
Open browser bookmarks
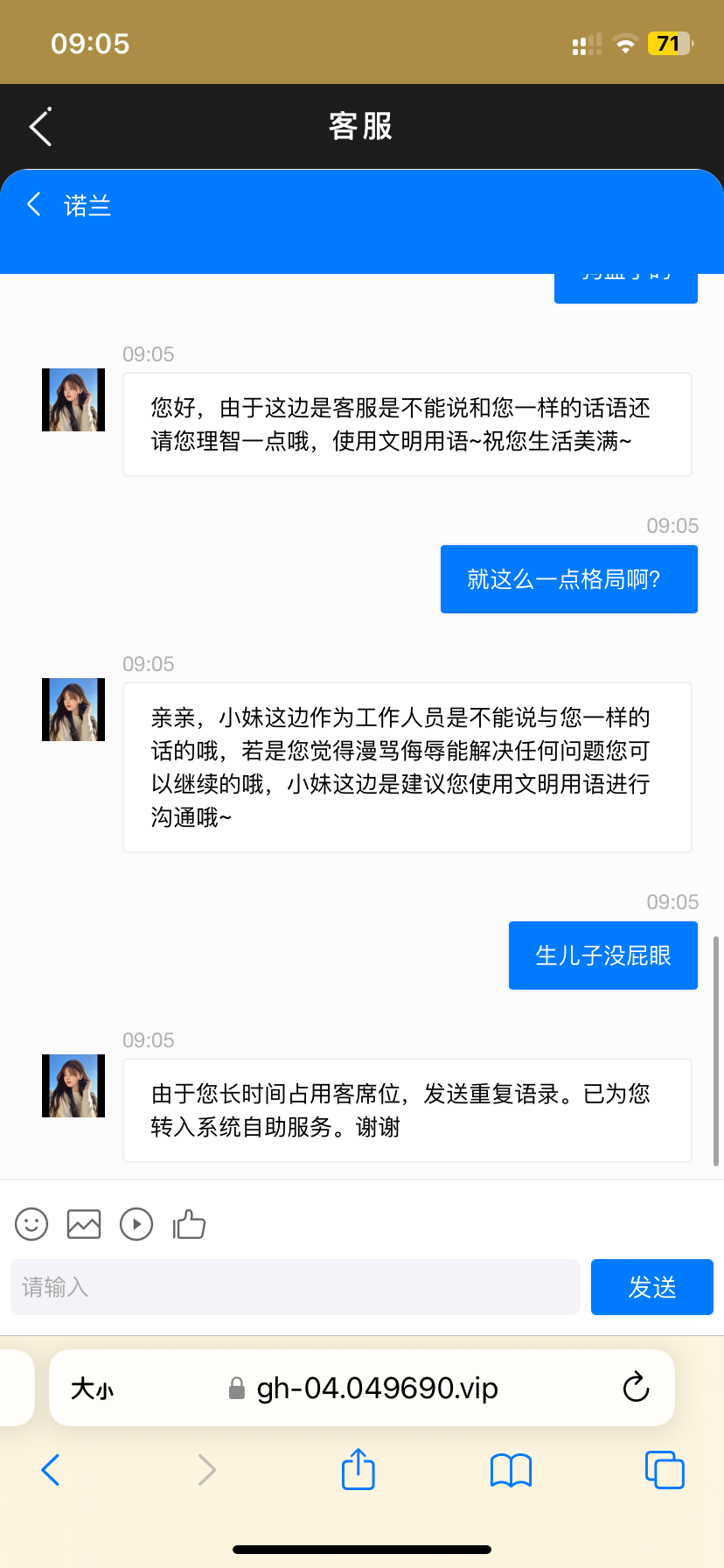pyautogui.click(x=512, y=1470)
